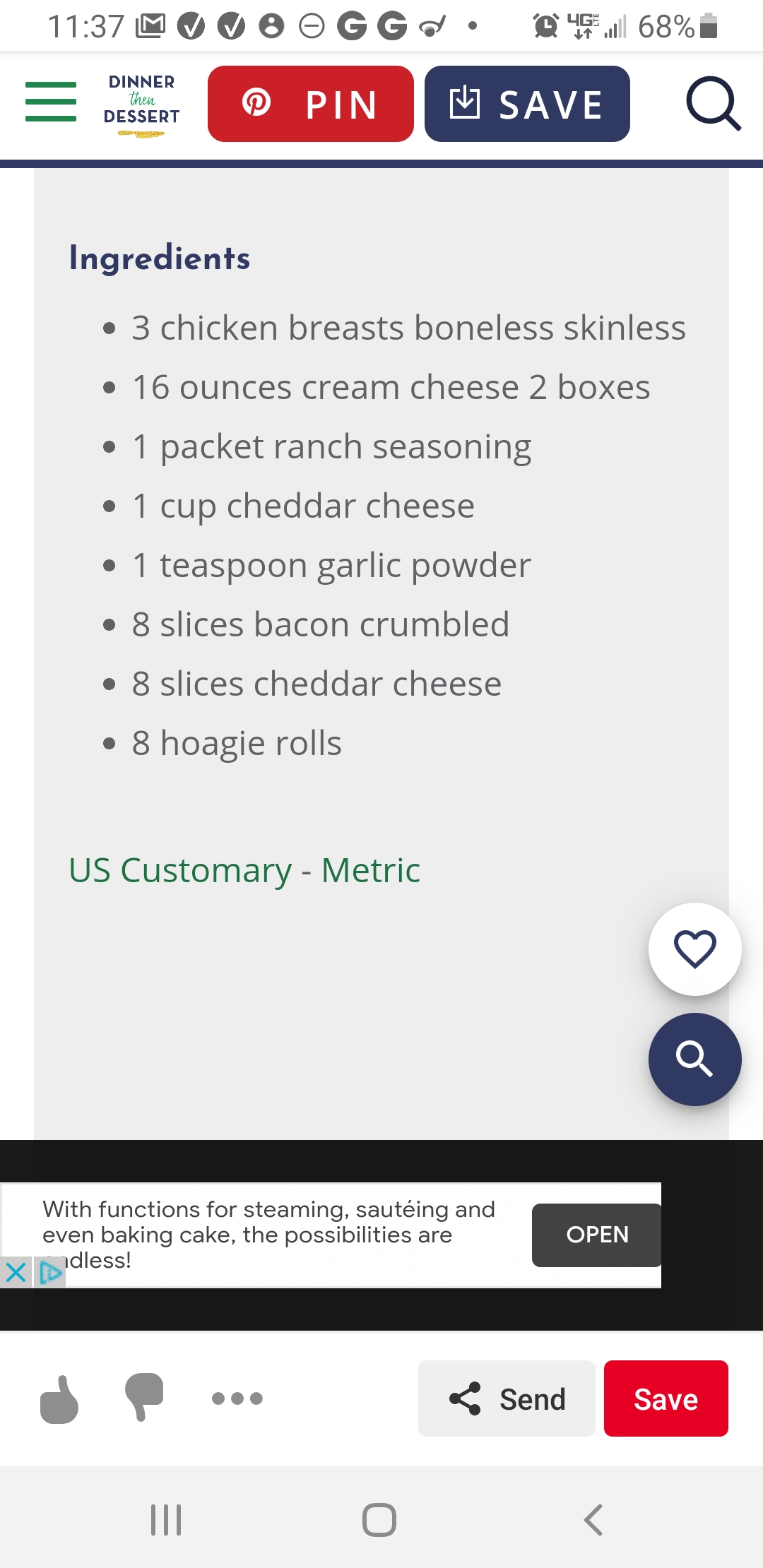
Task: Save the pin with red Save
Action: [666, 1398]
